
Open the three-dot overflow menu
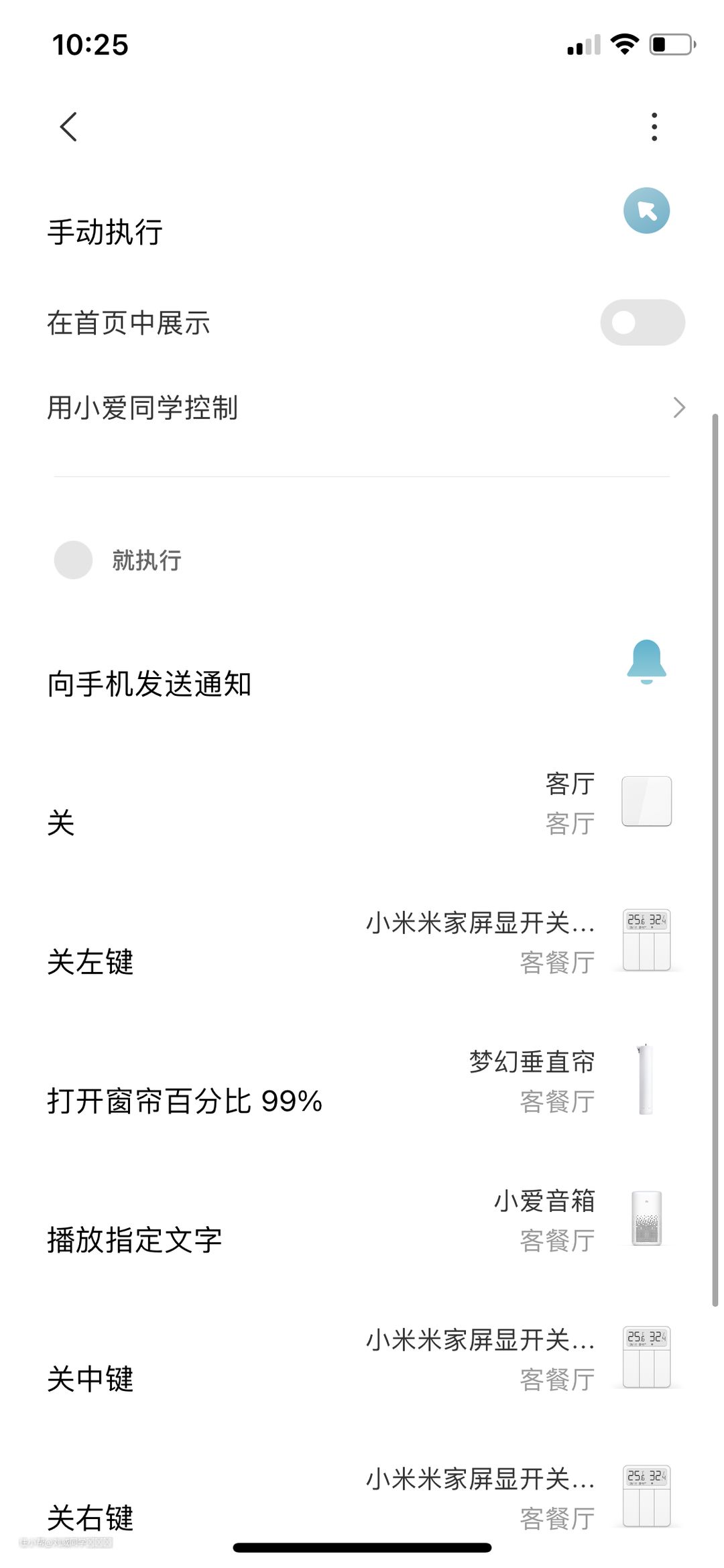click(x=654, y=127)
